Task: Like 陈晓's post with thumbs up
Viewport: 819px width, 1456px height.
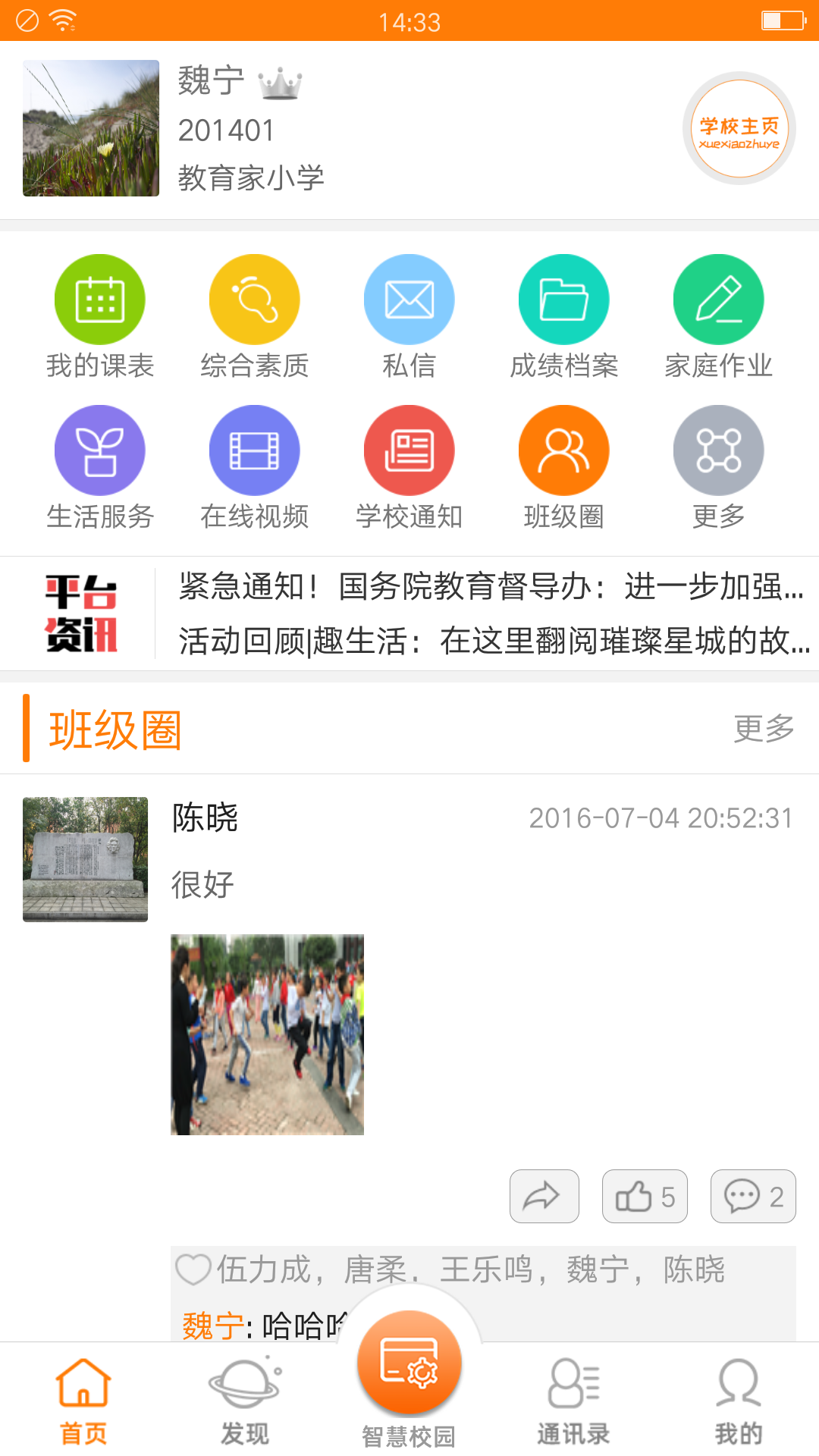Action: (x=644, y=1196)
